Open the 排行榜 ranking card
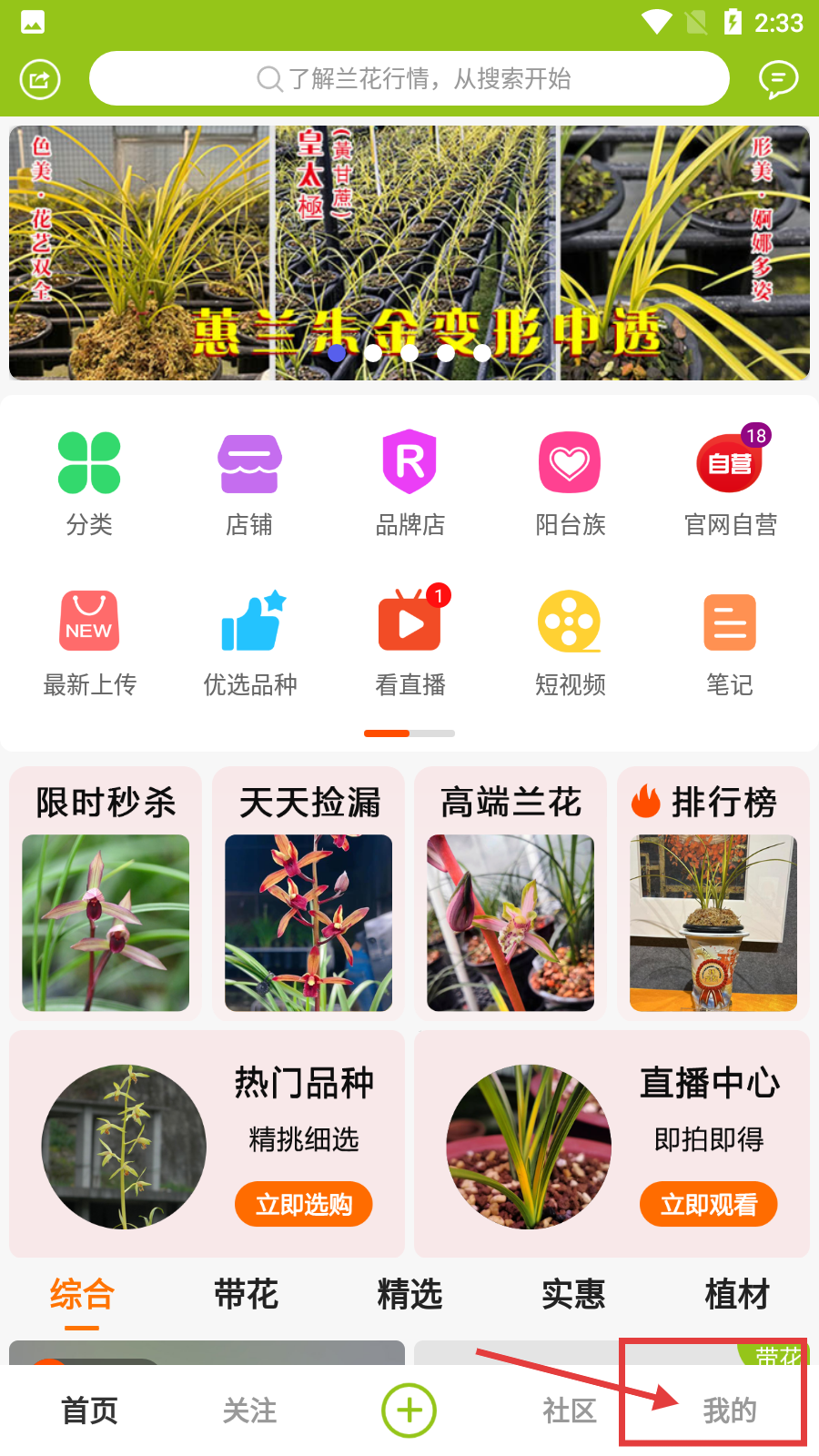The image size is (819, 1456). (x=713, y=894)
